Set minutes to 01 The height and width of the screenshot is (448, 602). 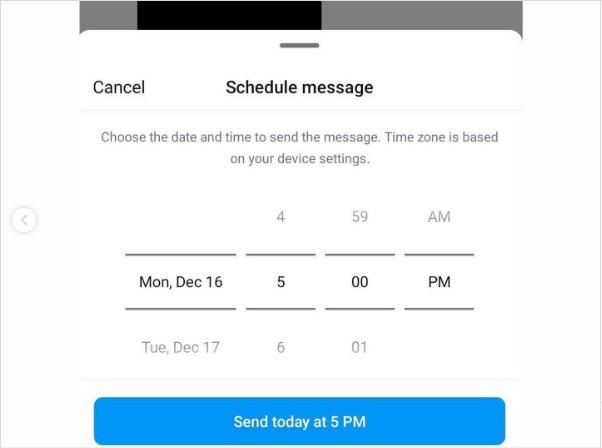click(360, 348)
